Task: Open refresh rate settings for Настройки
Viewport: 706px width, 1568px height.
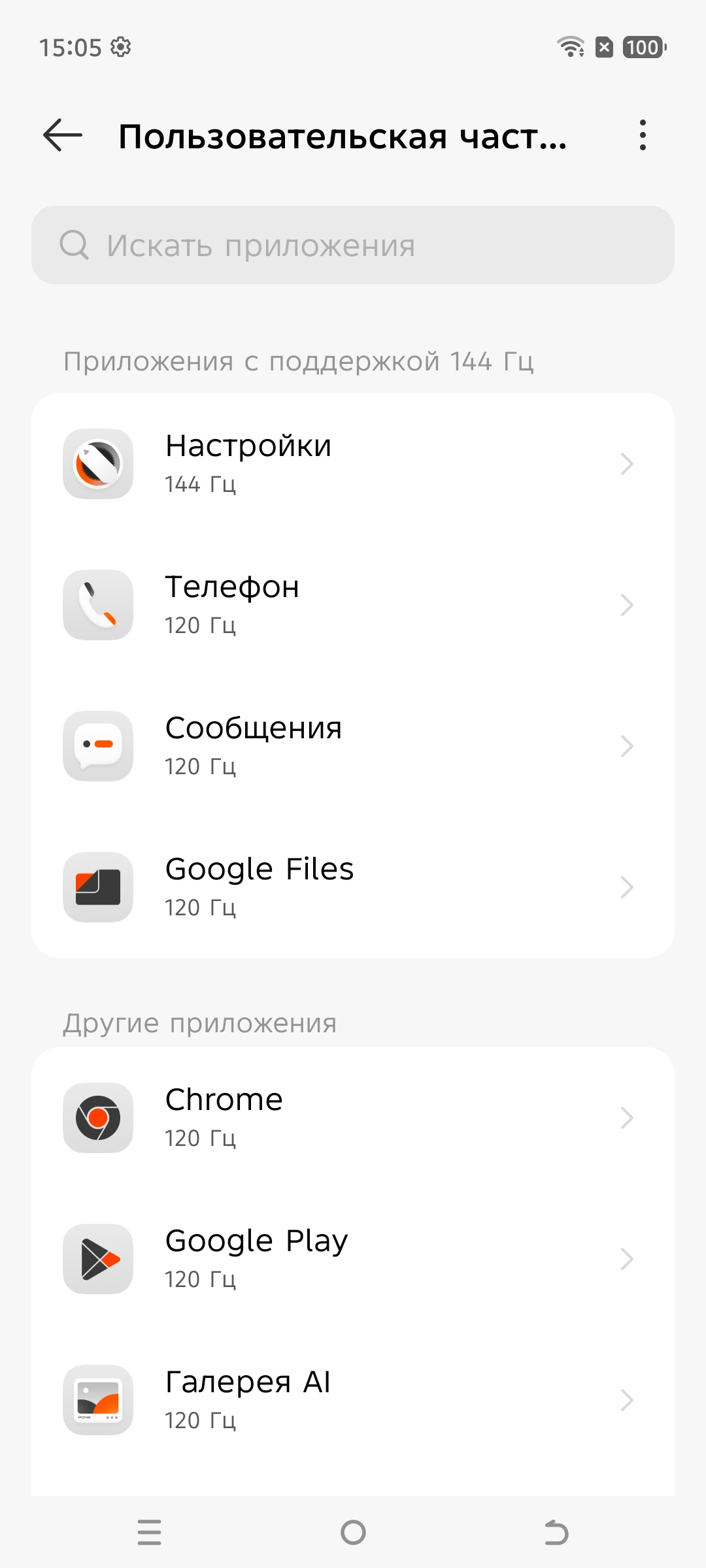Action: [353, 464]
